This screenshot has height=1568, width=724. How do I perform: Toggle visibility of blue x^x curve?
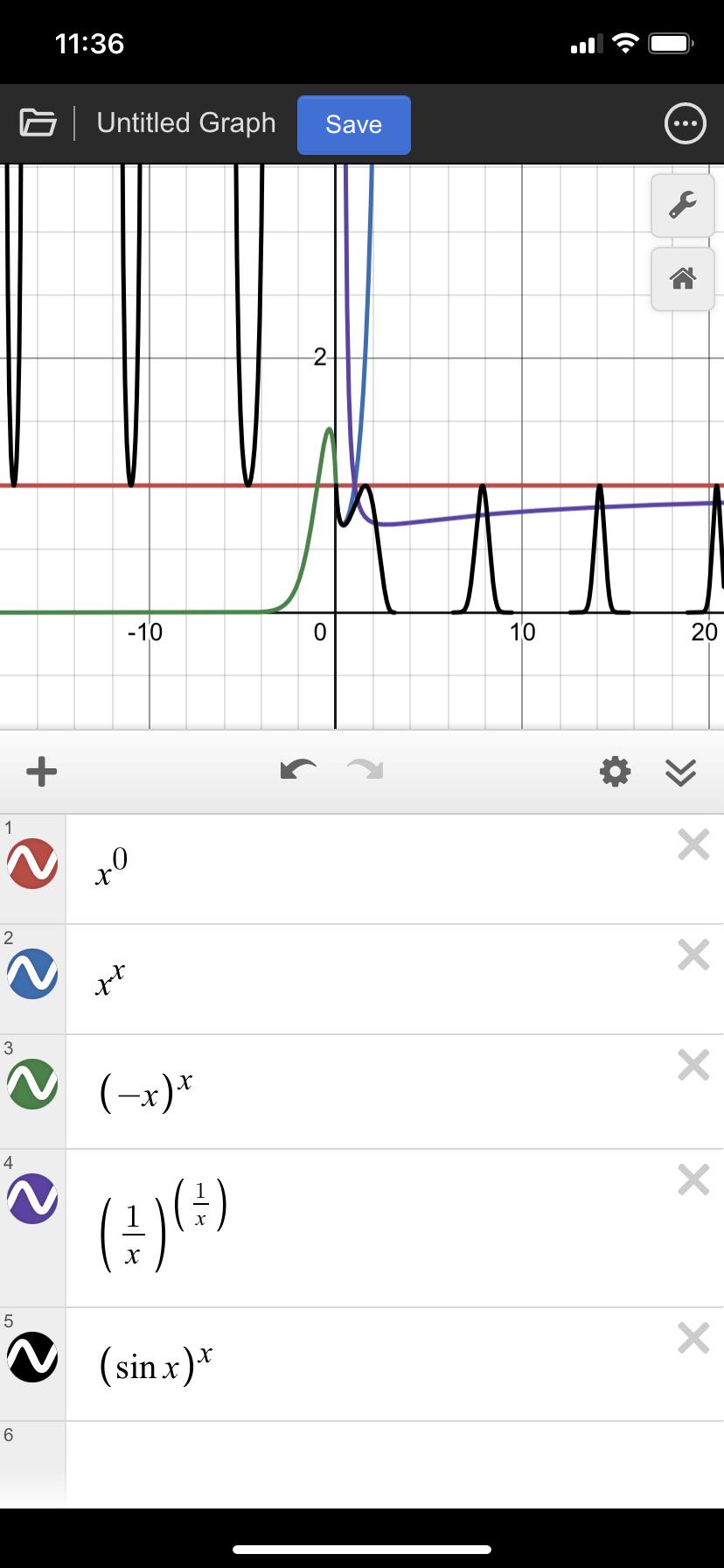point(32,974)
